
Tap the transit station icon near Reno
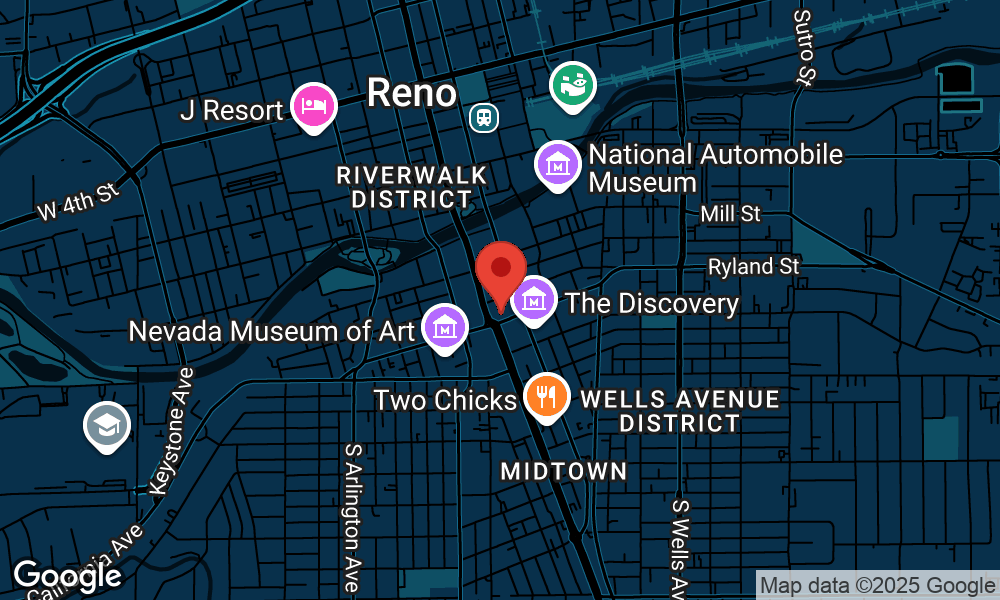click(485, 118)
